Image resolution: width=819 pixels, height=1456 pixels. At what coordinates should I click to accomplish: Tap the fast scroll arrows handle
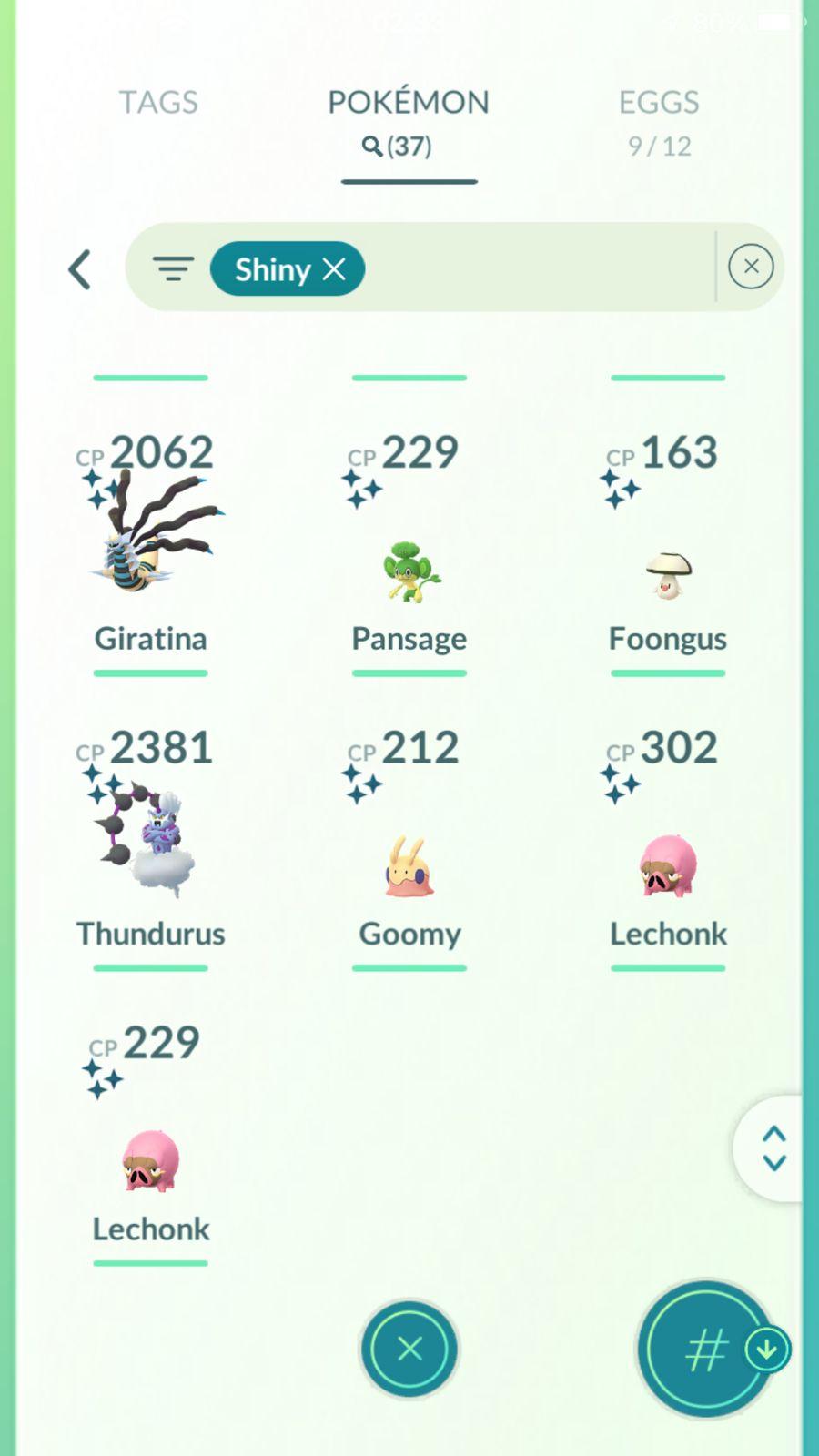(x=773, y=1148)
